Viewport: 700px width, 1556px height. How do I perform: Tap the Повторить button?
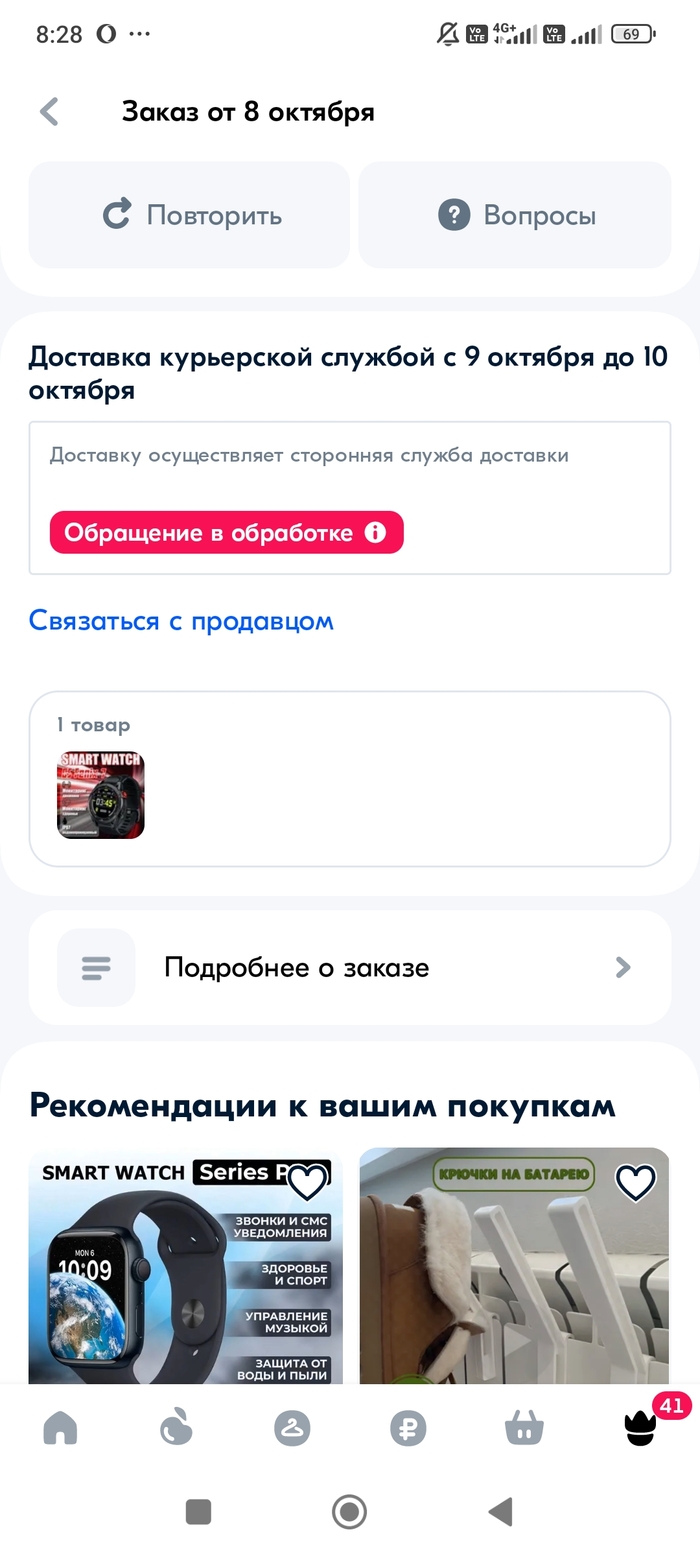click(190, 215)
